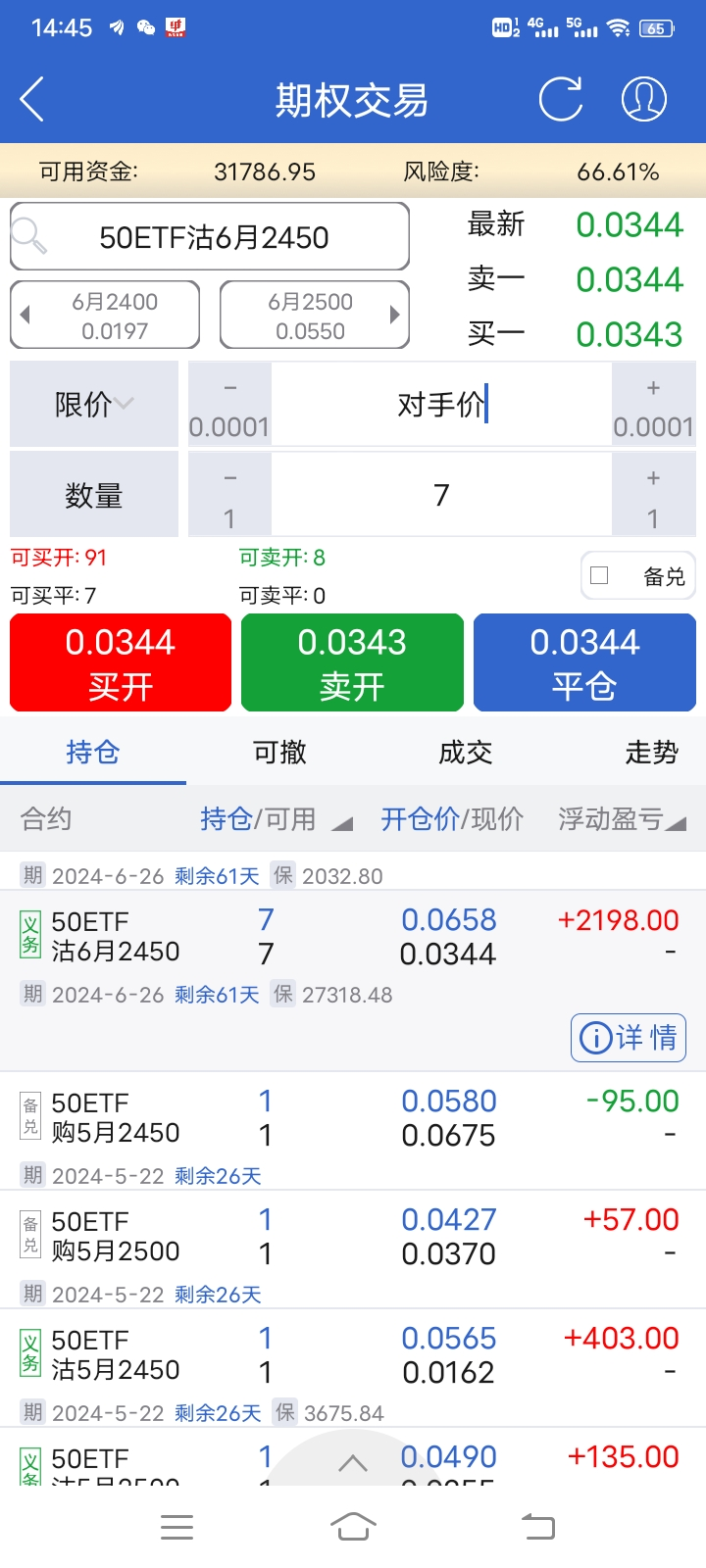Screen dimensions: 706x1568
Task: Increase price by 0.0001
Action: pos(653,405)
